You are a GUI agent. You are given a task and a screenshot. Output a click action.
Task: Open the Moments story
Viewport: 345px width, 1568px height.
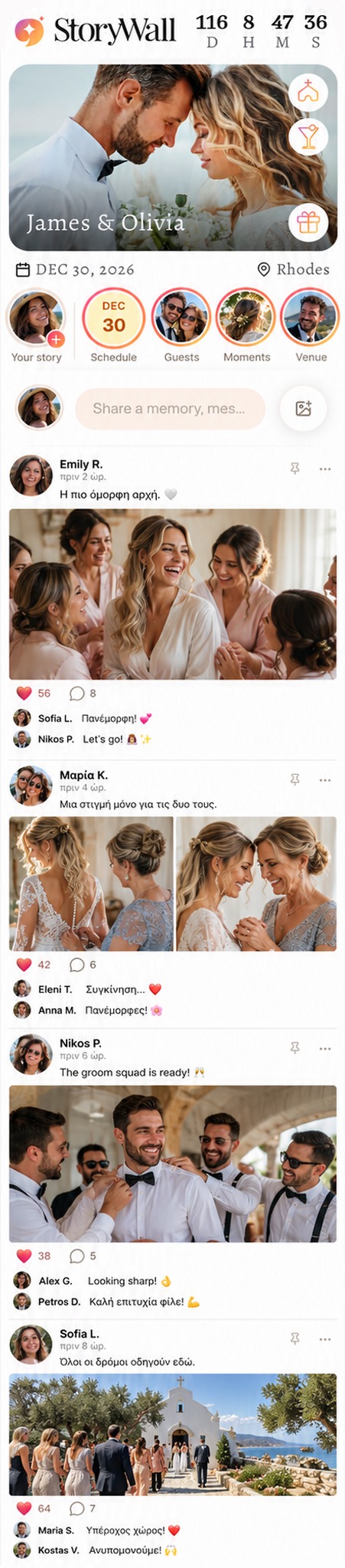tap(246, 318)
